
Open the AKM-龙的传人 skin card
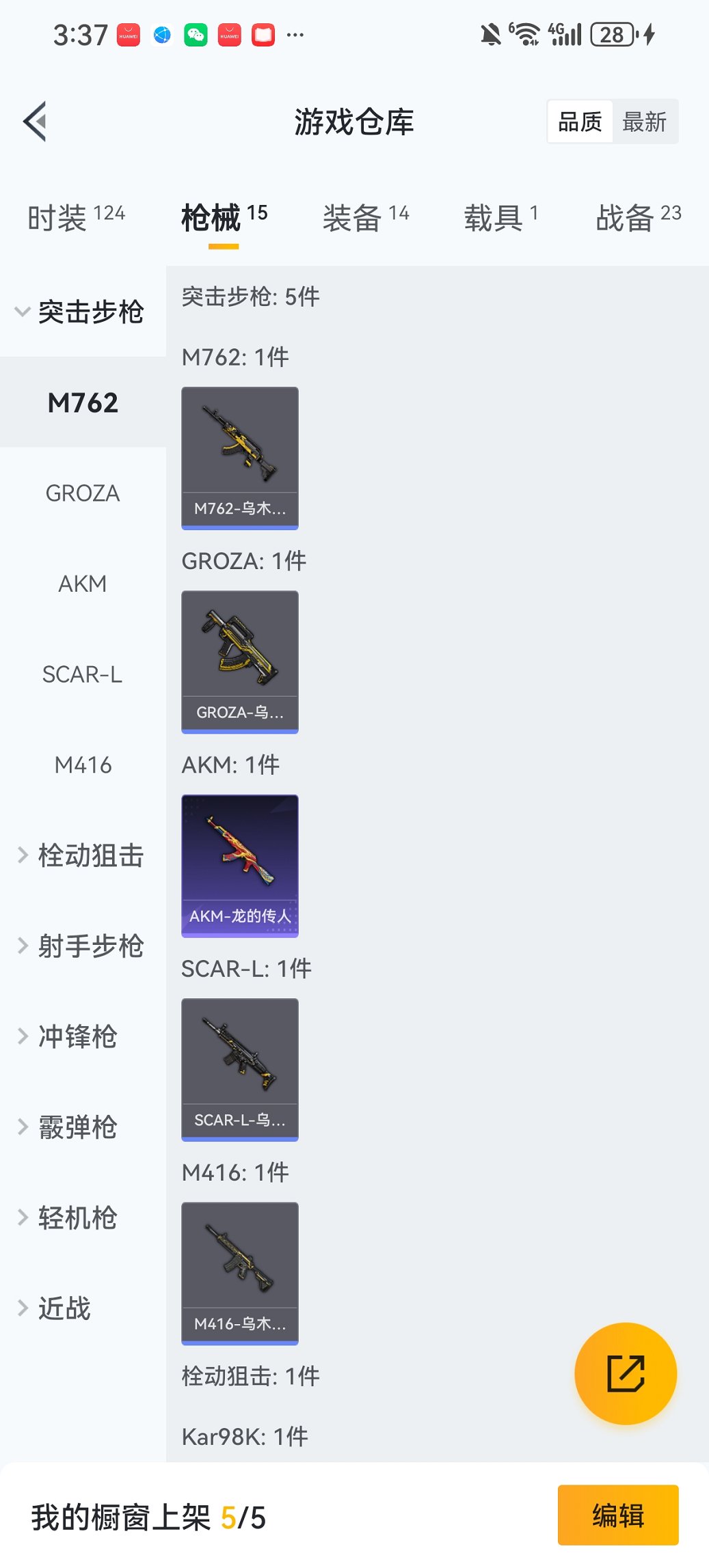[240, 866]
